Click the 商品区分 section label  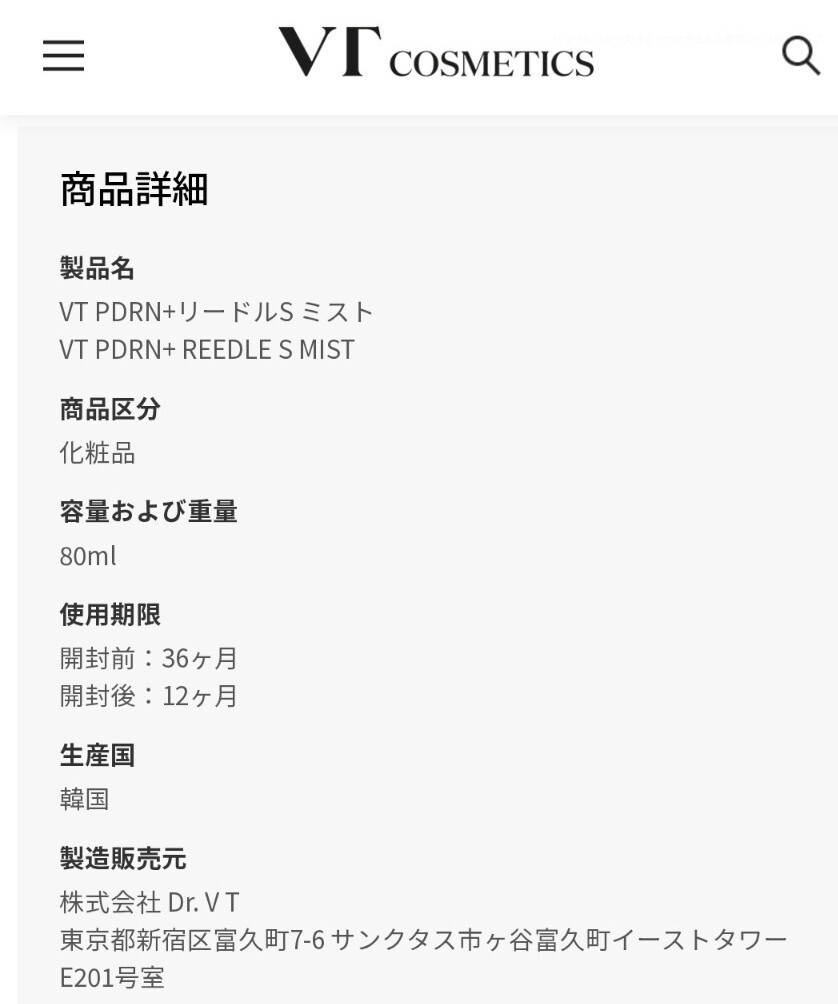[x=110, y=409]
